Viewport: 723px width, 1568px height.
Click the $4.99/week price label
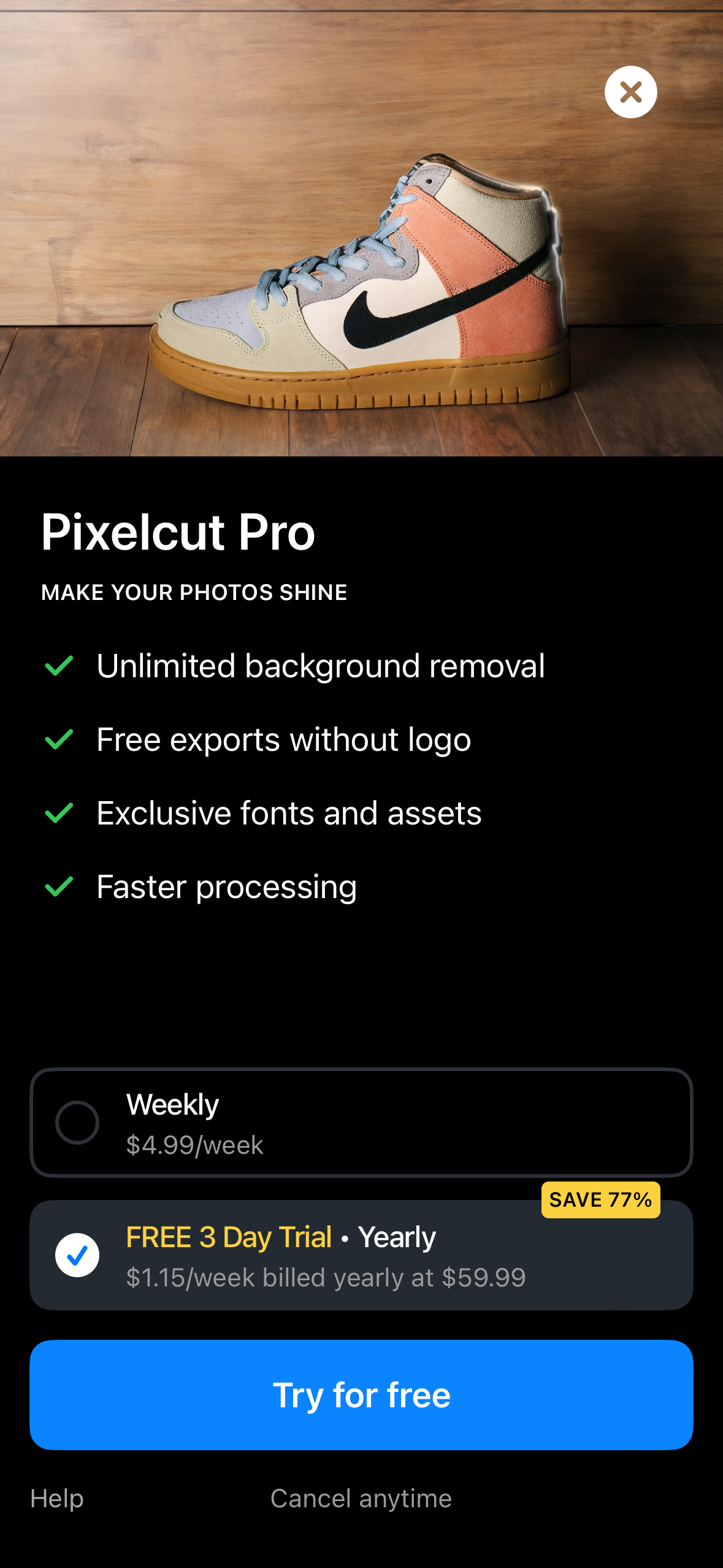coord(194,1145)
